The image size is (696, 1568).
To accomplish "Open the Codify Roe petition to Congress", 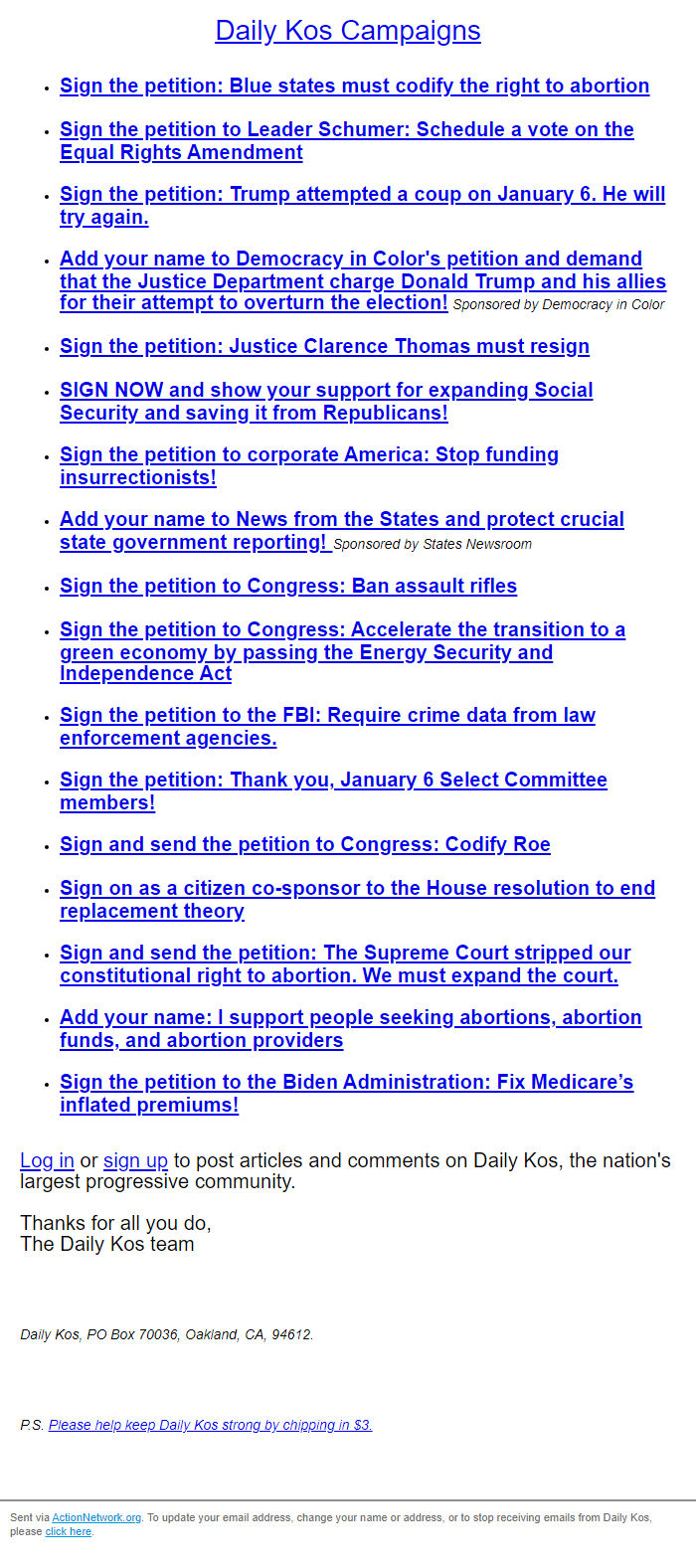I will (305, 844).
